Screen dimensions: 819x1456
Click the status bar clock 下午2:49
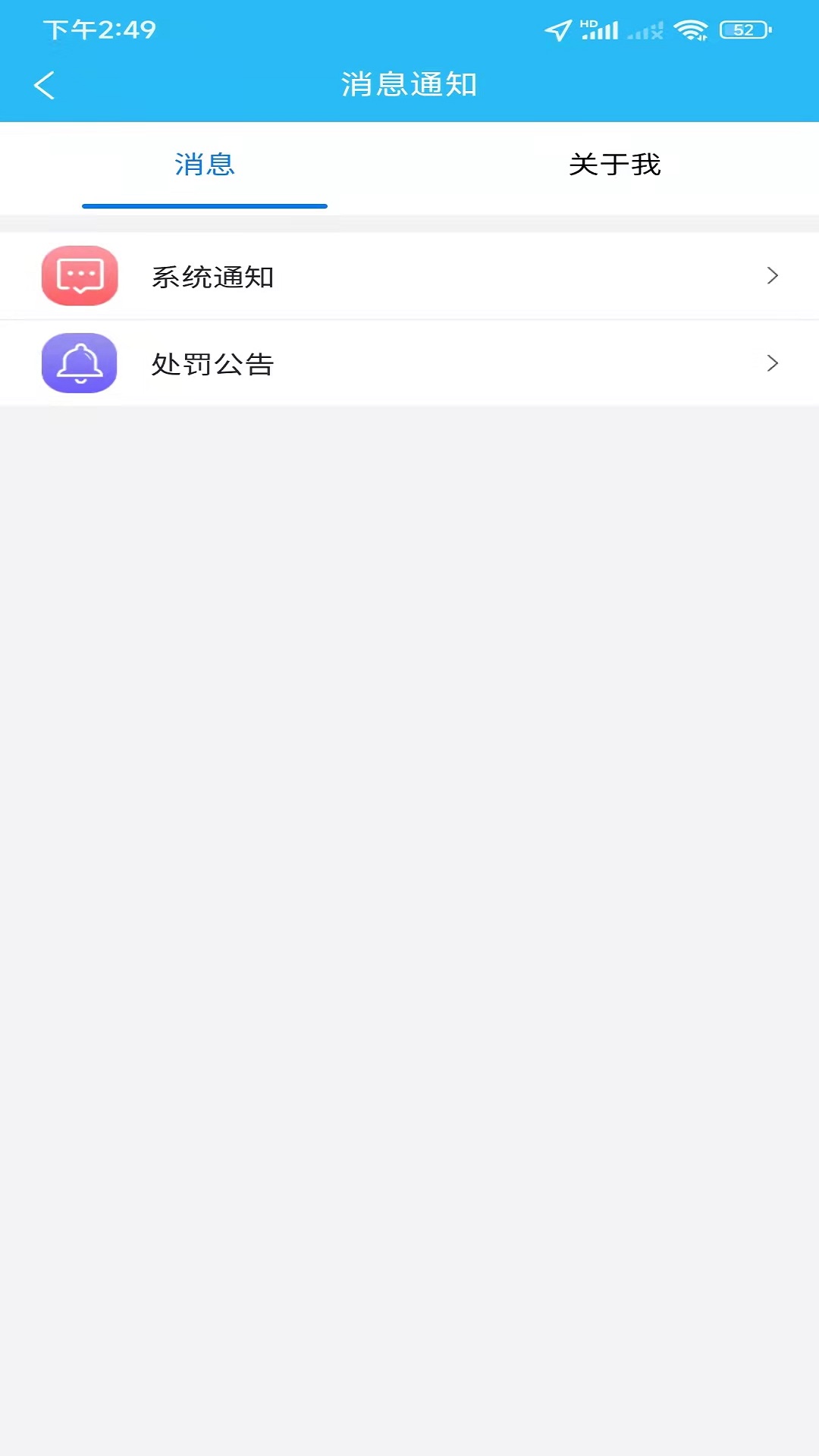coord(99,29)
